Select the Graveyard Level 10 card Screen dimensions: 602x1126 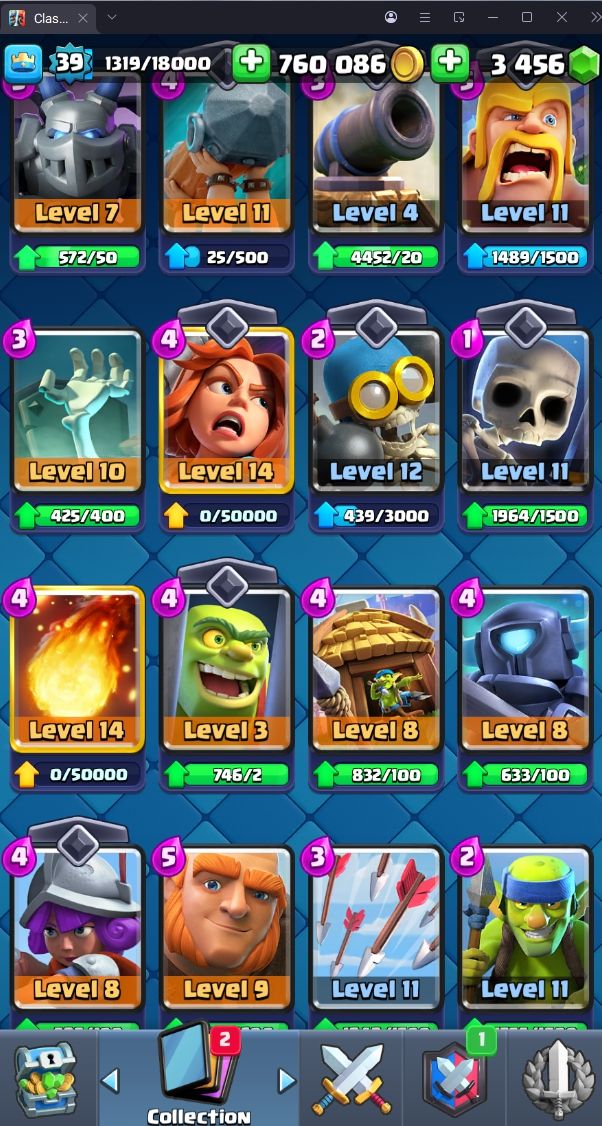click(x=77, y=411)
